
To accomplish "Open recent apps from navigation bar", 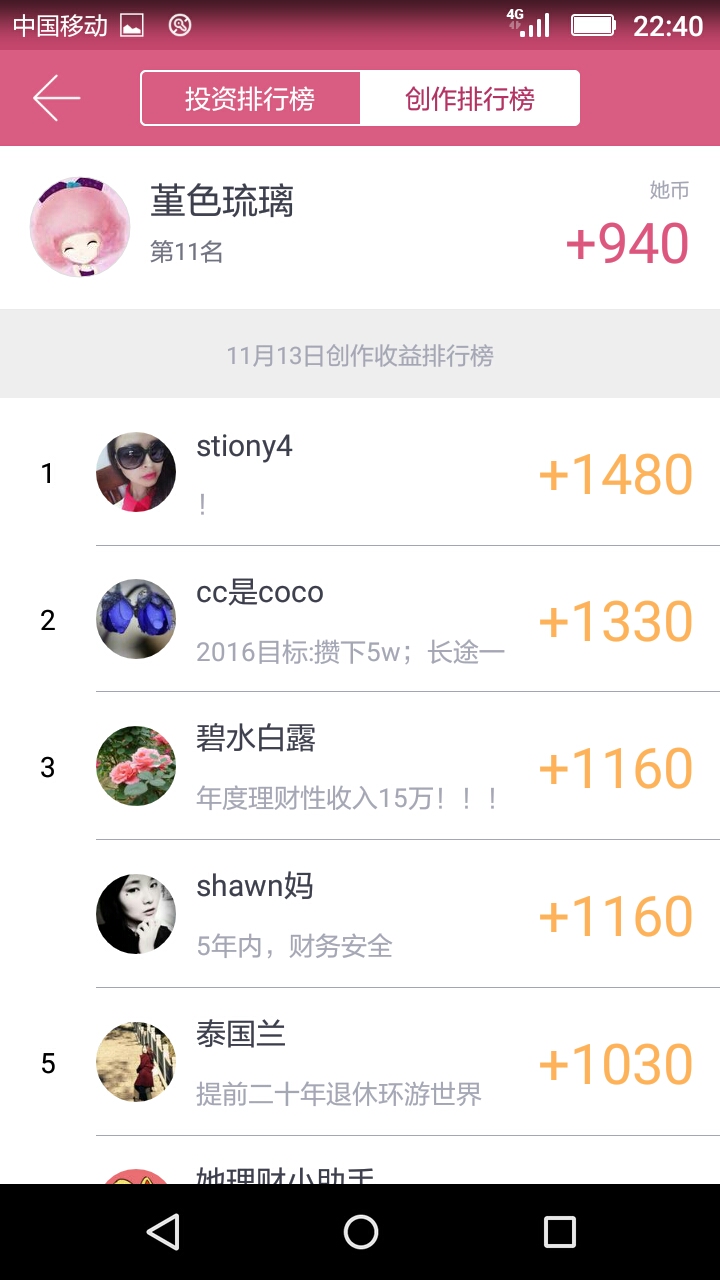I will tap(560, 1232).
